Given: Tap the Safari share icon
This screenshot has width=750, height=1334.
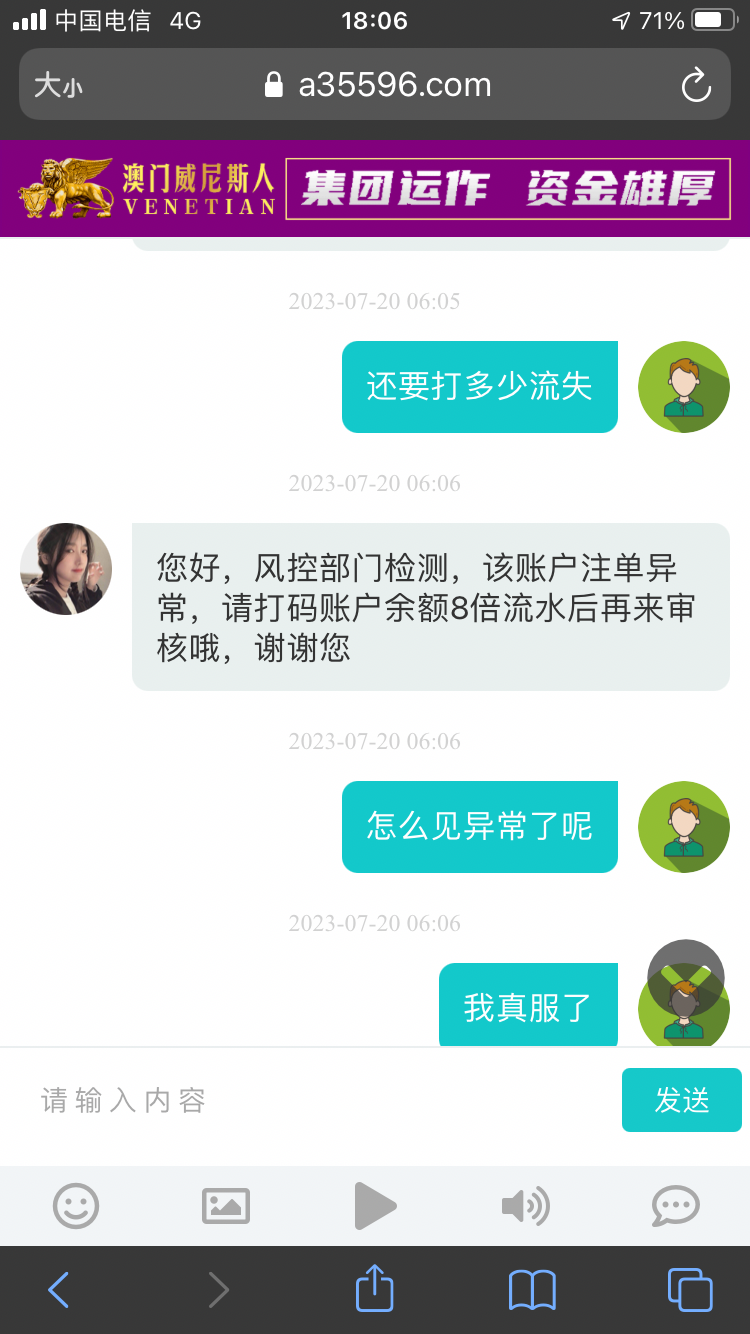Looking at the screenshot, I should click(374, 1289).
